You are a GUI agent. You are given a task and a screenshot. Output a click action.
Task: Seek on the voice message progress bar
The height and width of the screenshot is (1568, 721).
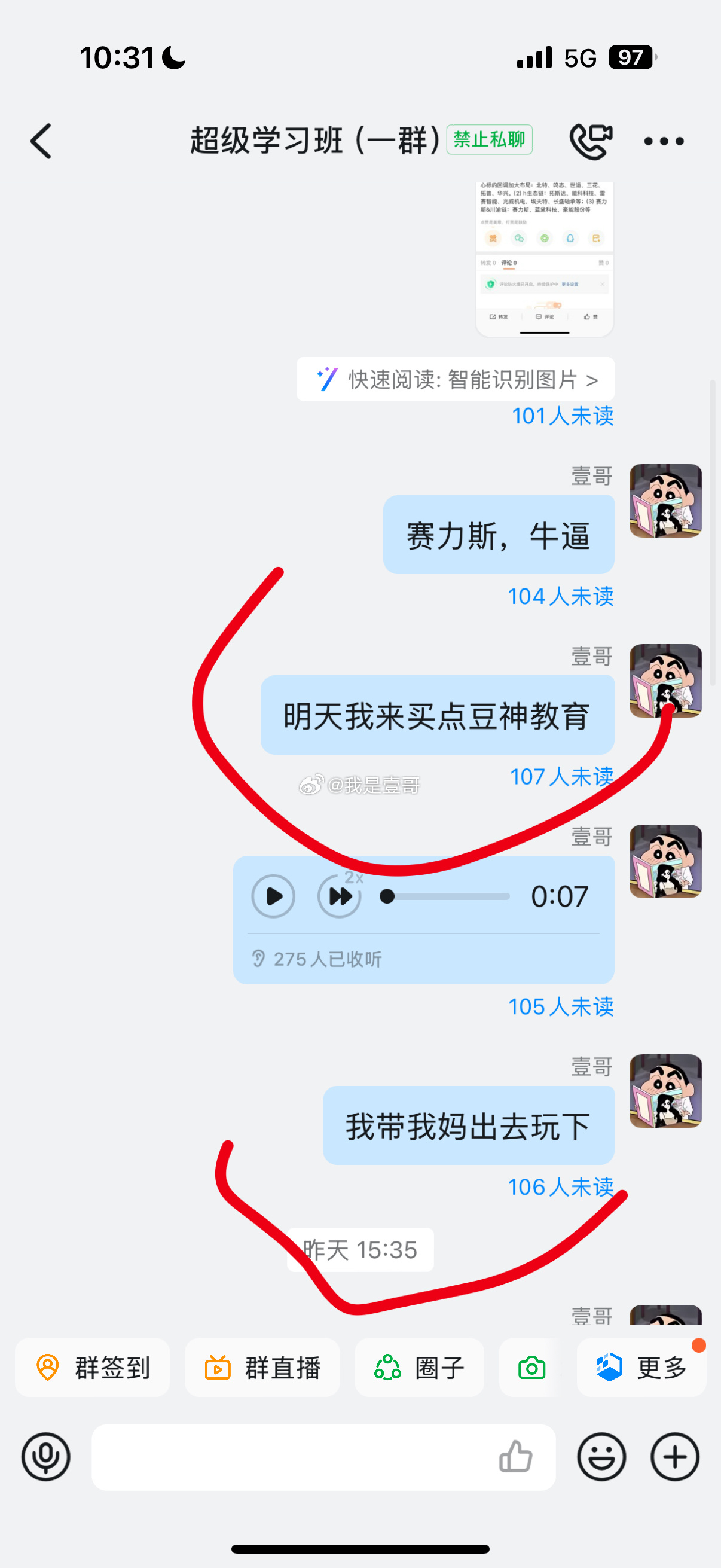click(447, 896)
